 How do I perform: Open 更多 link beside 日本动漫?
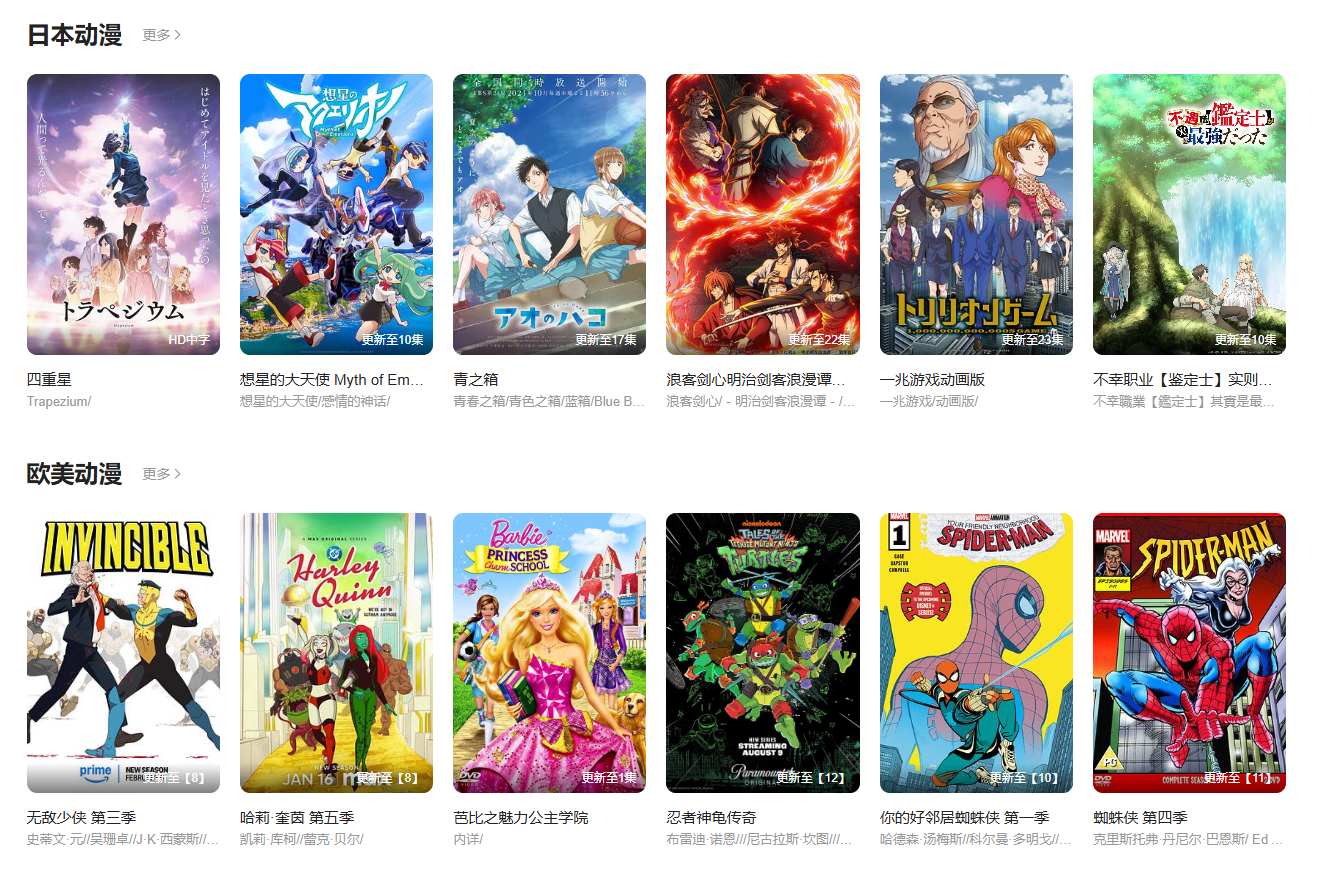[x=161, y=35]
